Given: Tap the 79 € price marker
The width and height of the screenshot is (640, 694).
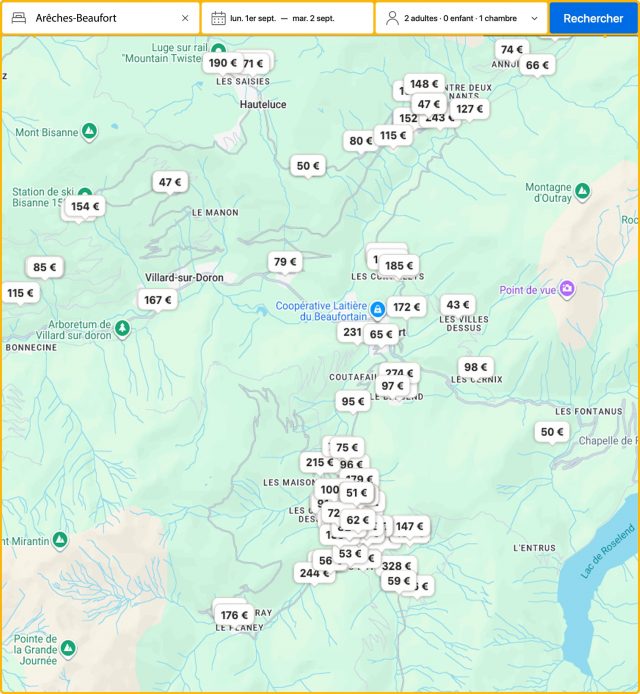Looking at the screenshot, I should [285, 262].
